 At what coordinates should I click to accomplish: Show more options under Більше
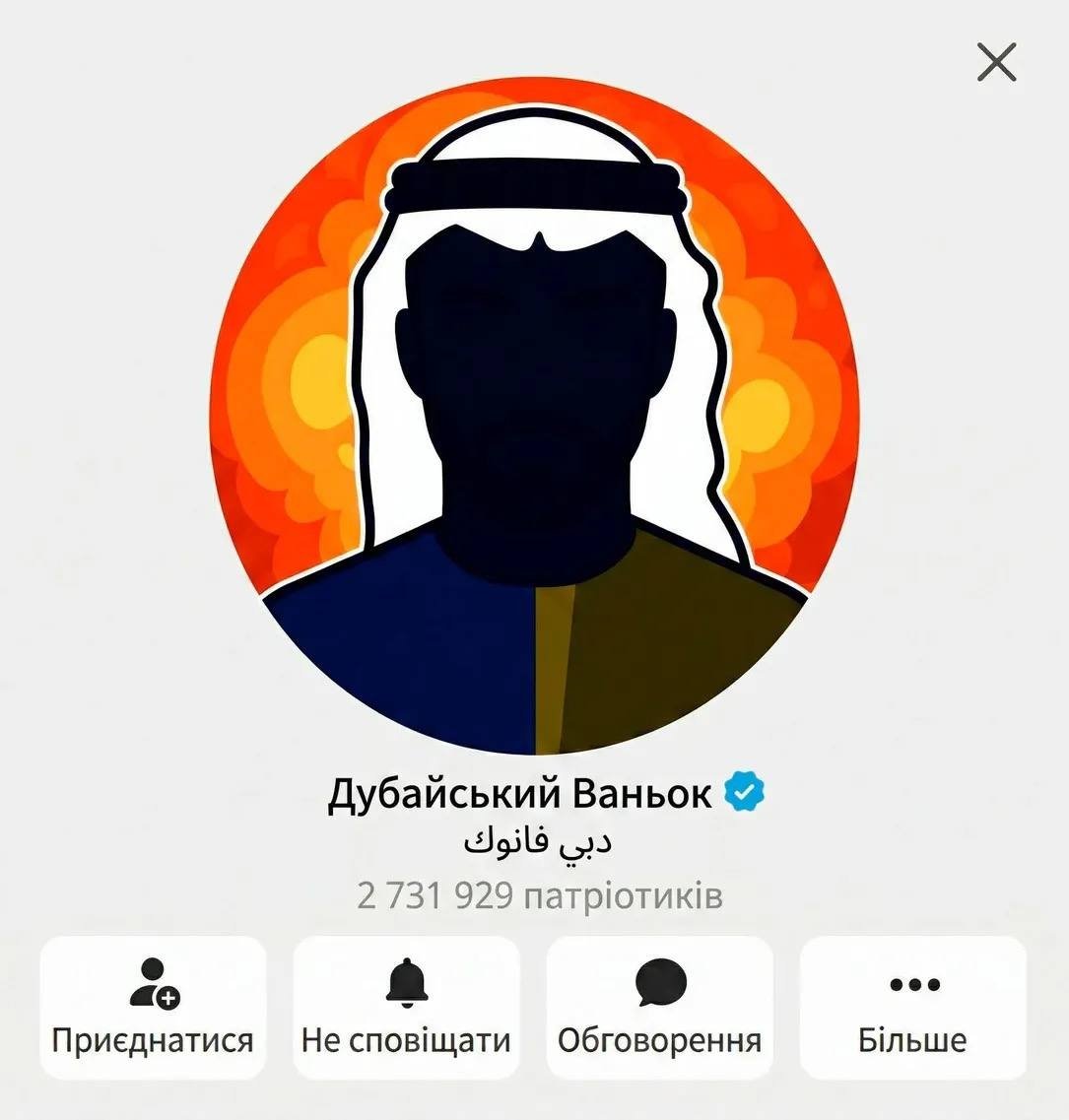(912, 1007)
